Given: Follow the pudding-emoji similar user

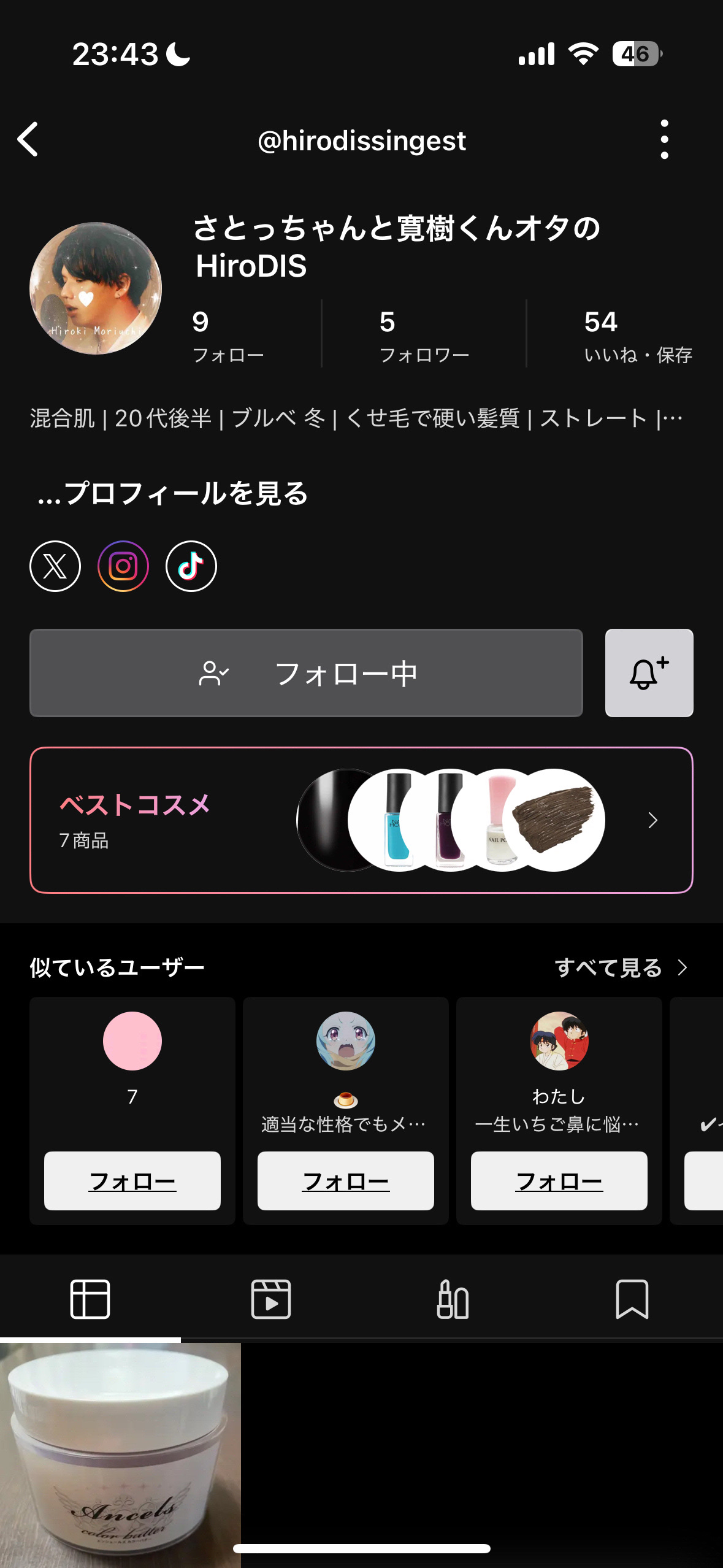Looking at the screenshot, I should pyautogui.click(x=346, y=1181).
